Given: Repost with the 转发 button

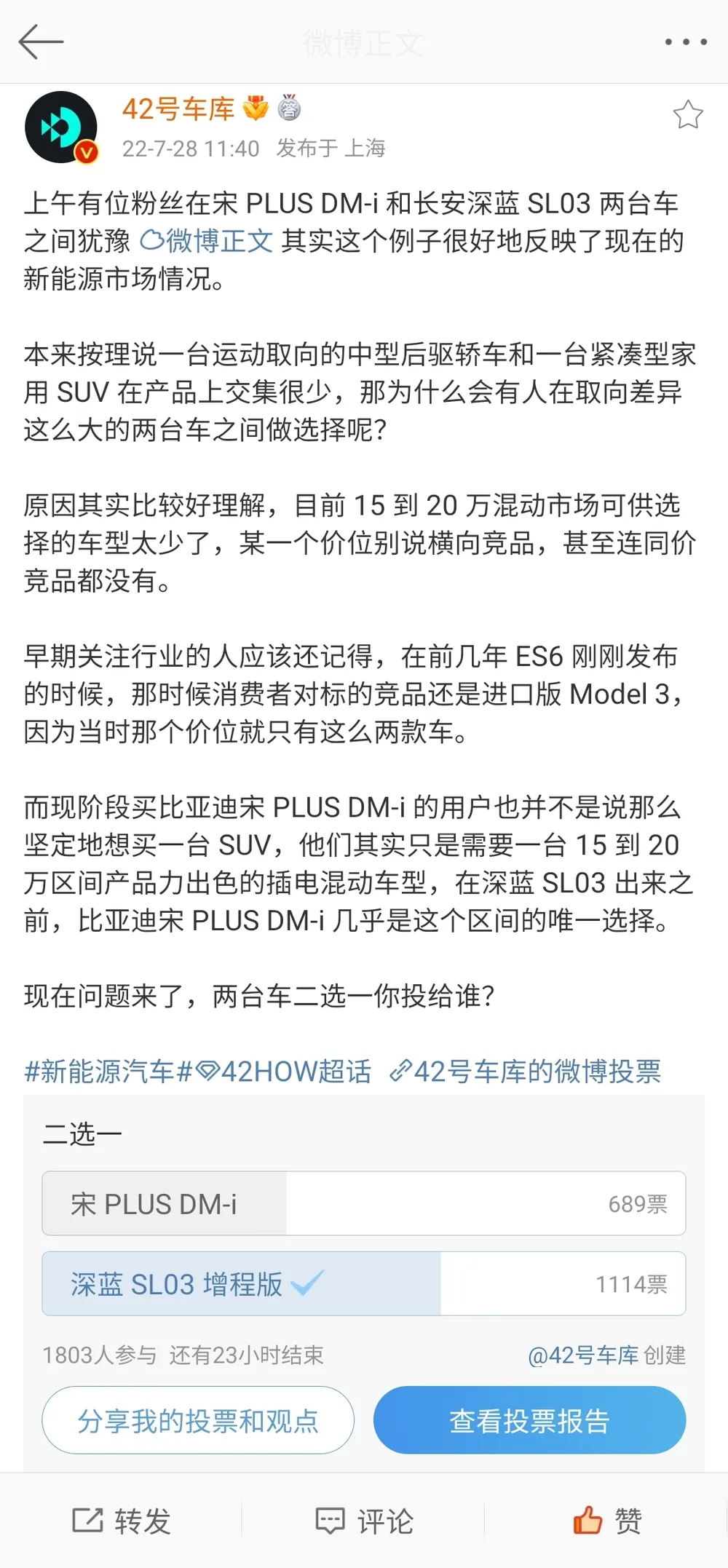Looking at the screenshot, I should 122,1521.
